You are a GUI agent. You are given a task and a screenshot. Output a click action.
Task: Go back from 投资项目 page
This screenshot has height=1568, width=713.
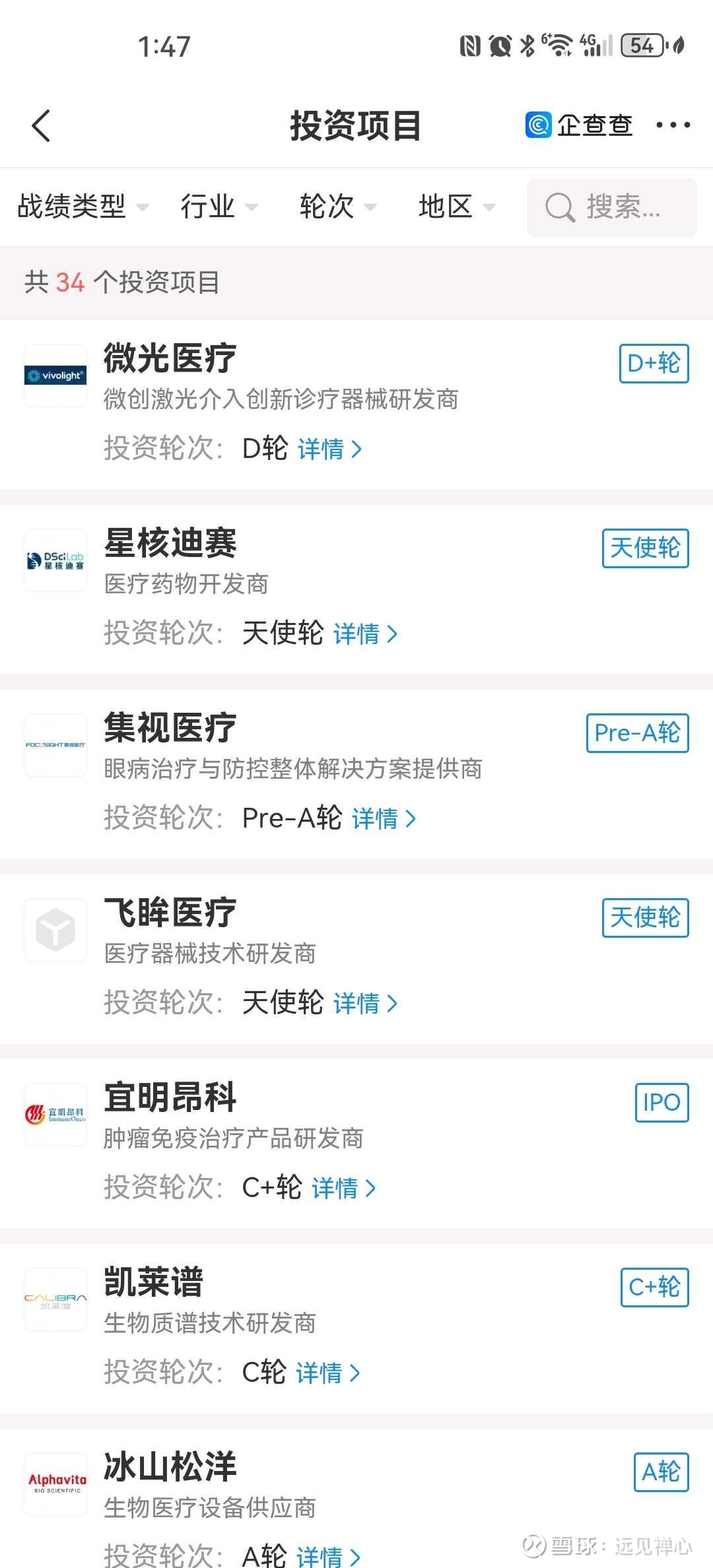41,125
